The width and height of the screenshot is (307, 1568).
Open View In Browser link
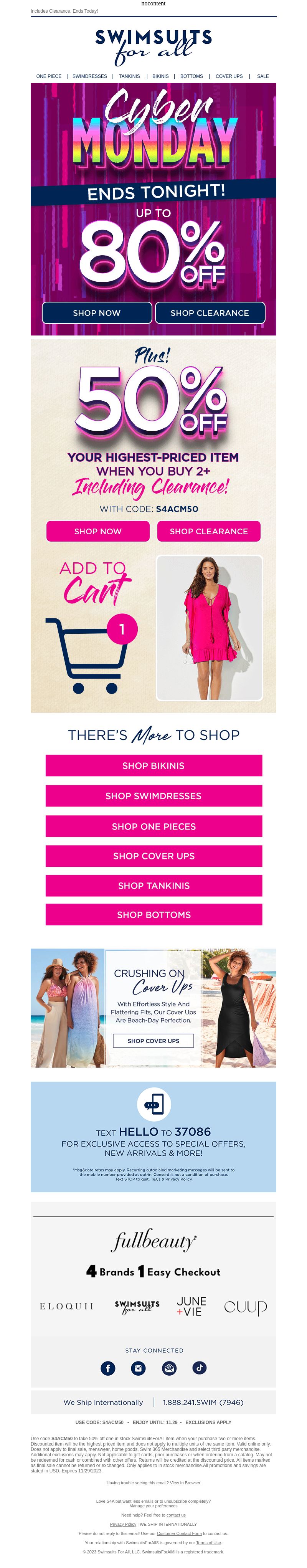[x=185, y=1483]
